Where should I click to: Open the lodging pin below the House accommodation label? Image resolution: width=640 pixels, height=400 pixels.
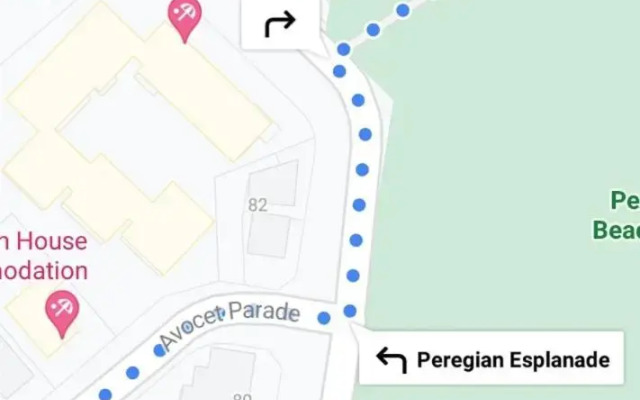[x=63, y=309]
